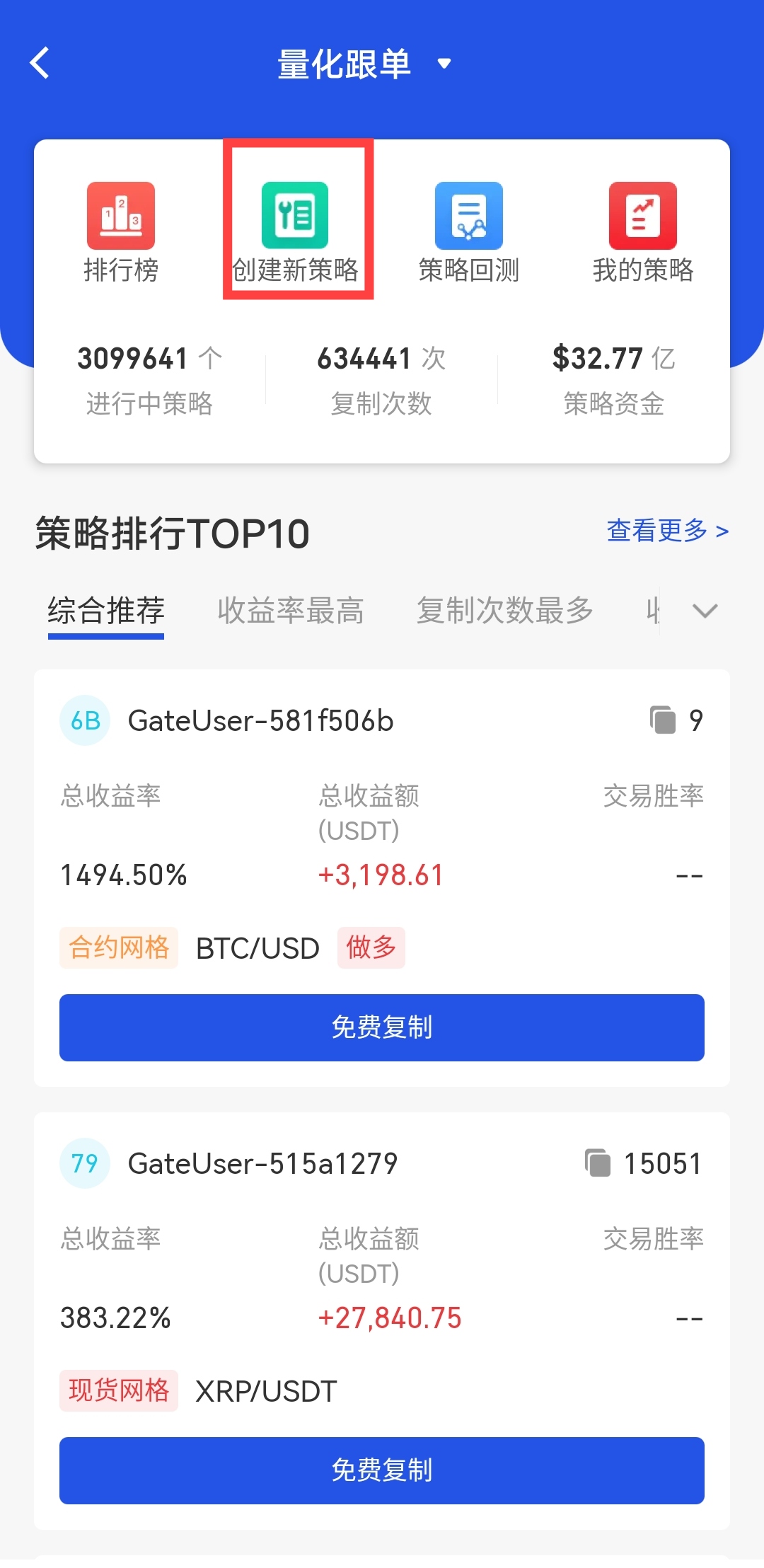764x1568 pixels.
Task: Tap 免费复制 for the BTC/USD strategy
Action: coord(382,1027)
